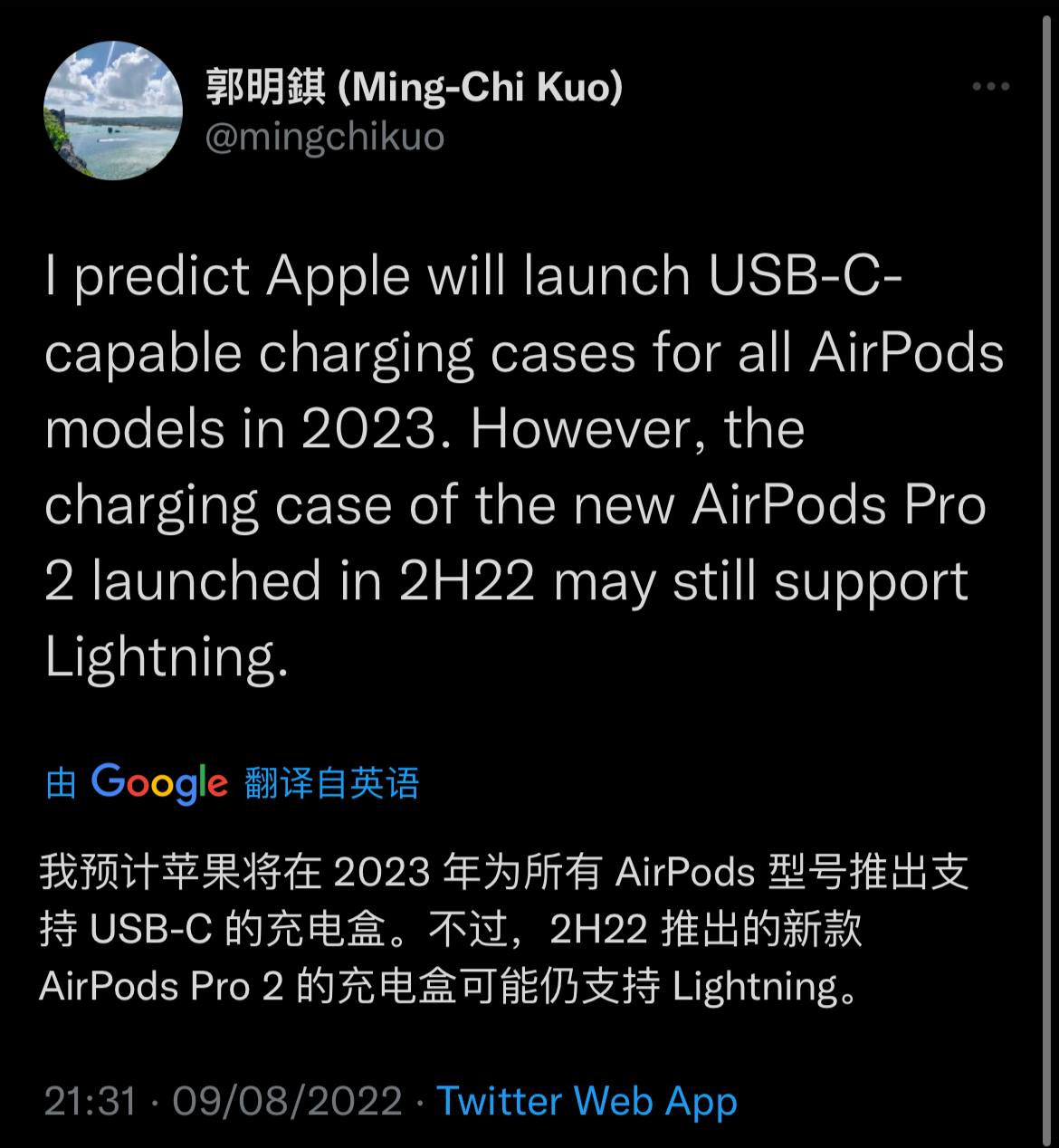
Task: Open the @mingchikuo profile handle
Action: (325, 138)
